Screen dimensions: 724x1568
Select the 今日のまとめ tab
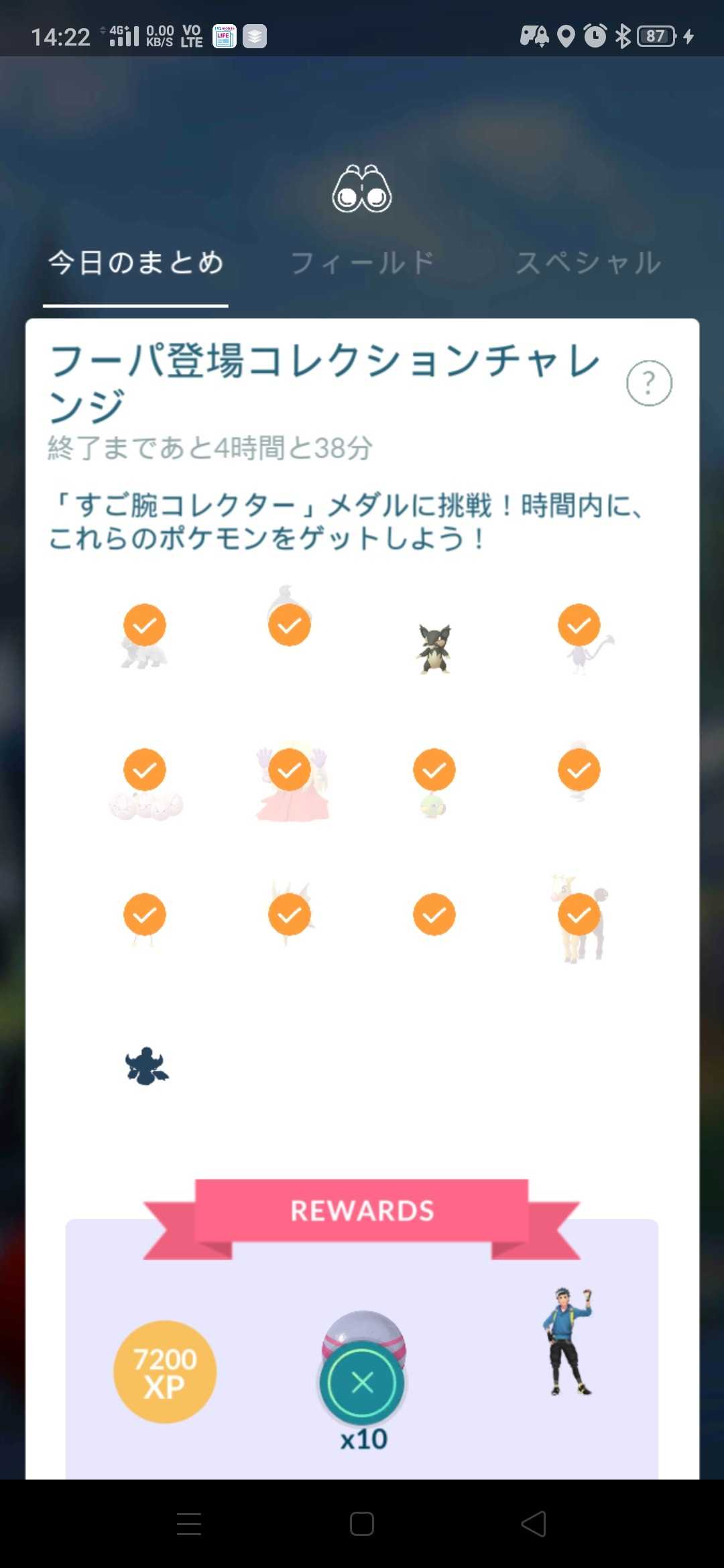[135, 263]
